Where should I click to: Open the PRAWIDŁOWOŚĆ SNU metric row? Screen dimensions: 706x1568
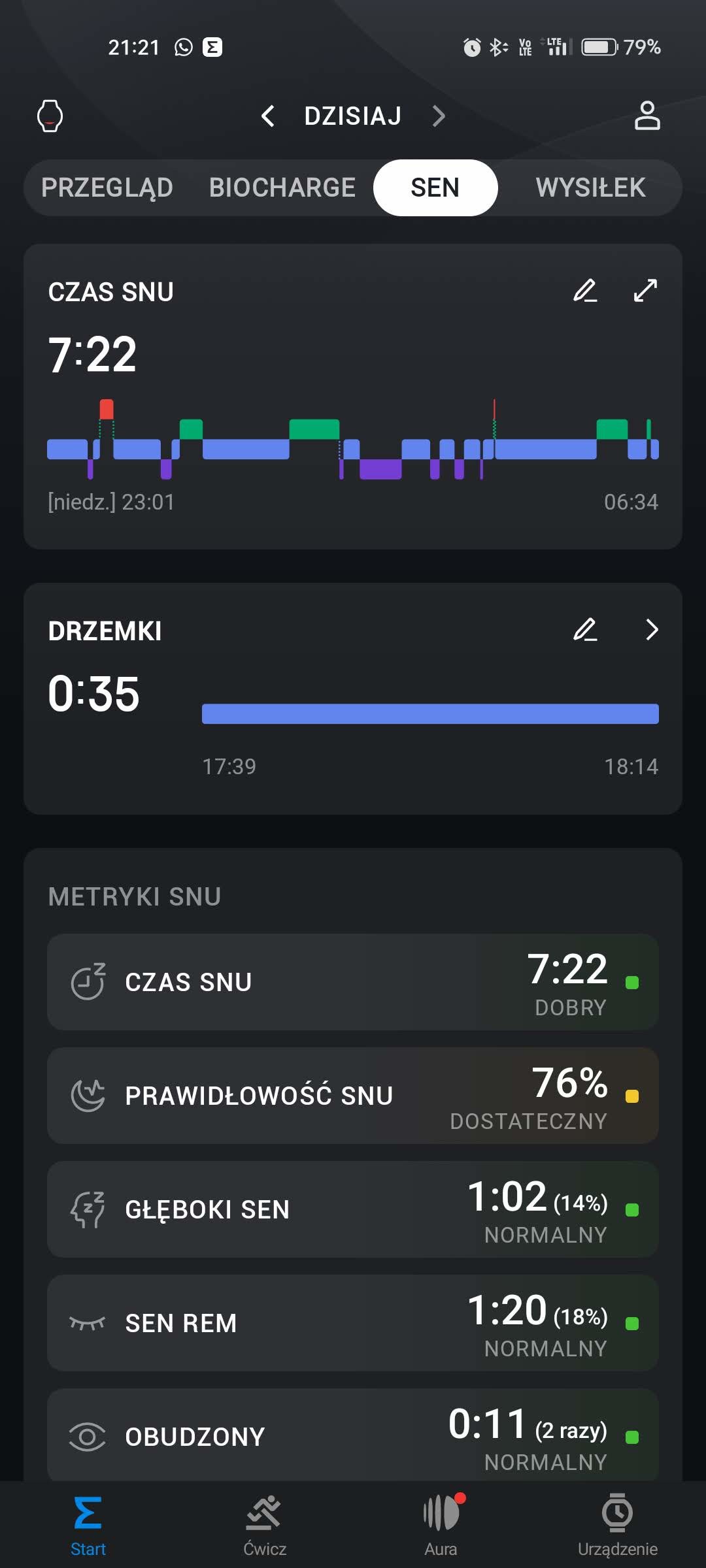[353, 1096]
